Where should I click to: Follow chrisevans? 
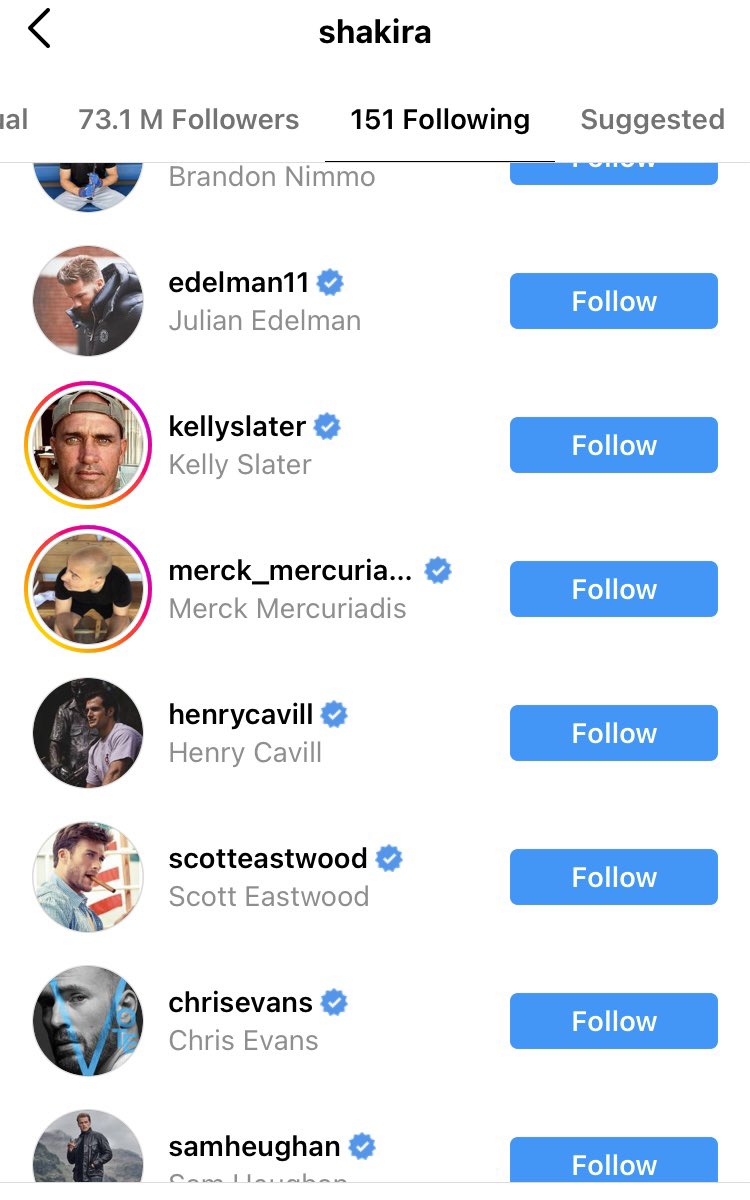point(613,1021)
